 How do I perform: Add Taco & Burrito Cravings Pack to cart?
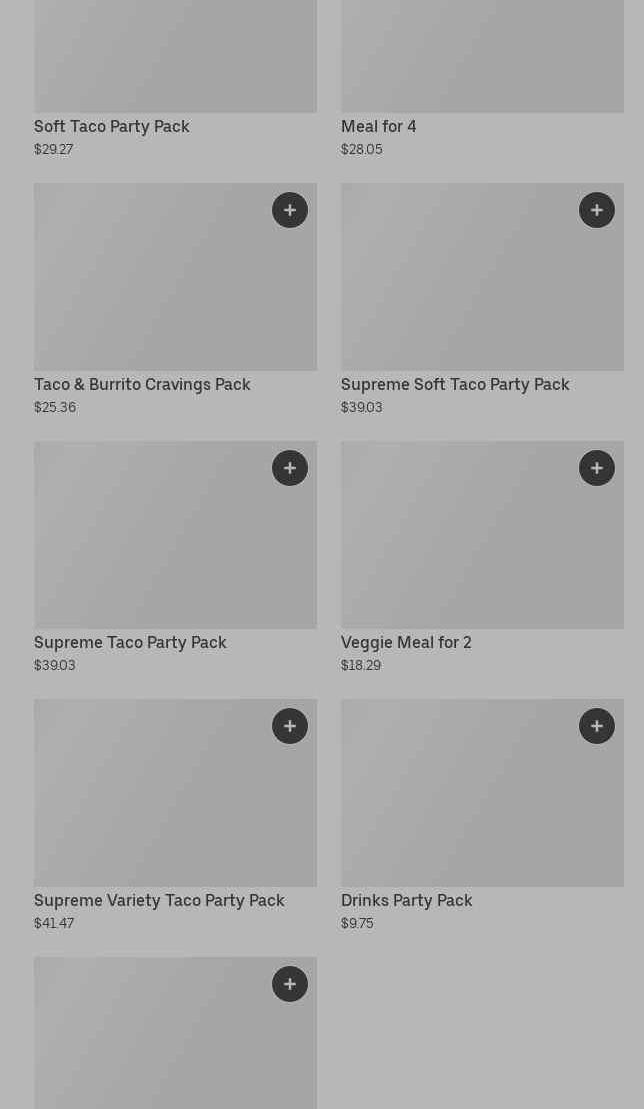290,210
